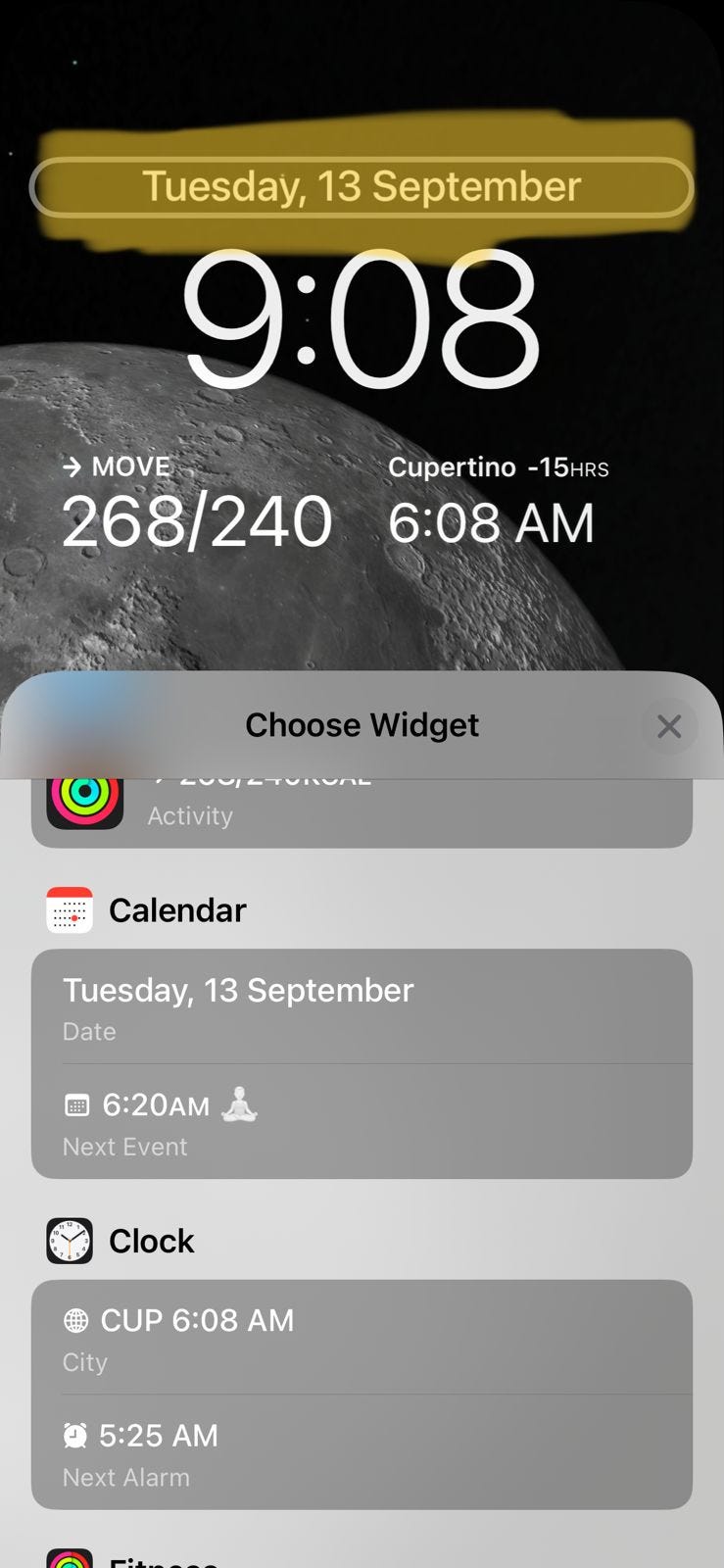
Task: Select the Clock Next Alarm widget
Action: [362, 1452]
